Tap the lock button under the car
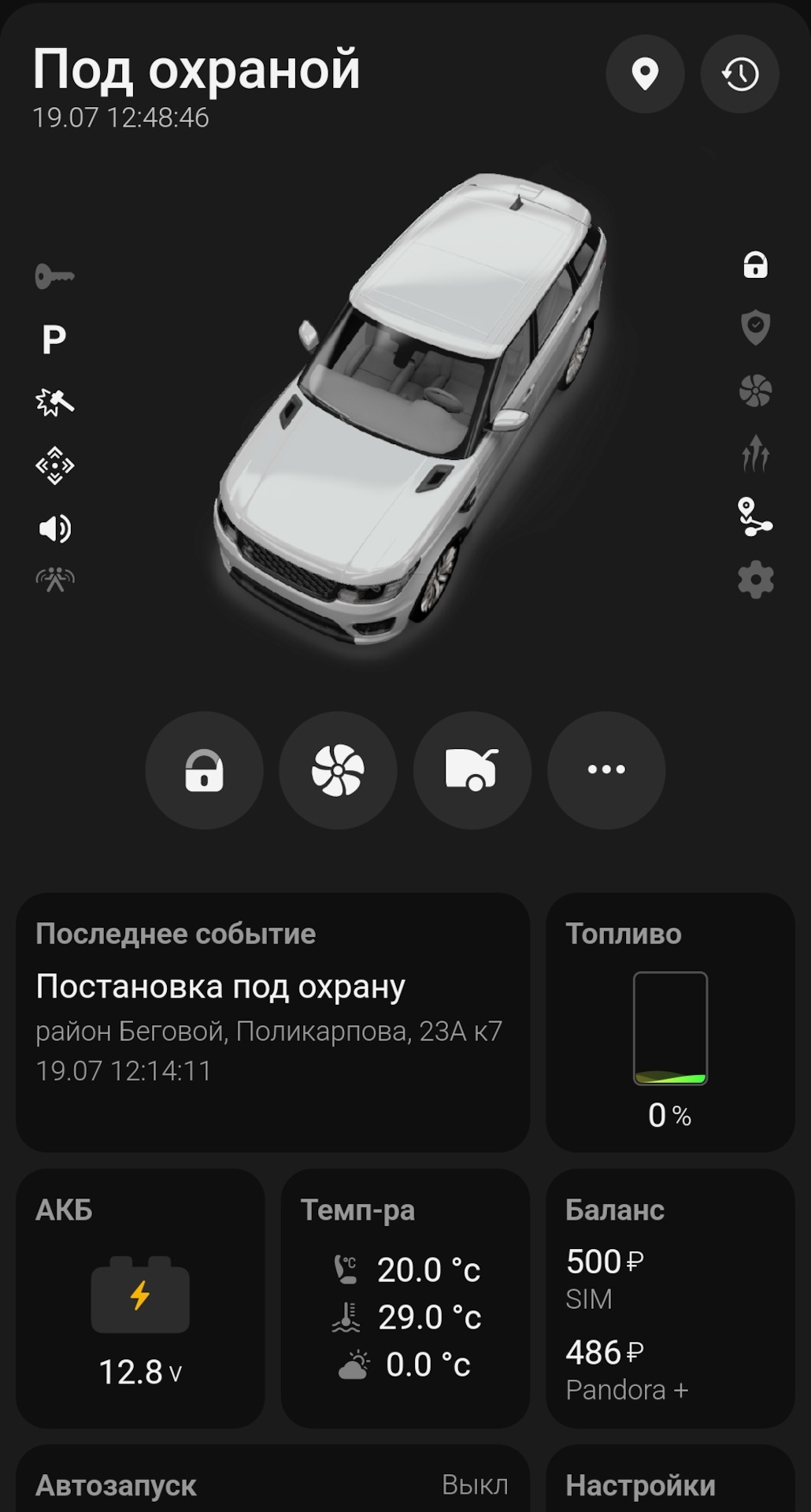The width and height of the screenshot is (811, 1512). click(204, 769)
